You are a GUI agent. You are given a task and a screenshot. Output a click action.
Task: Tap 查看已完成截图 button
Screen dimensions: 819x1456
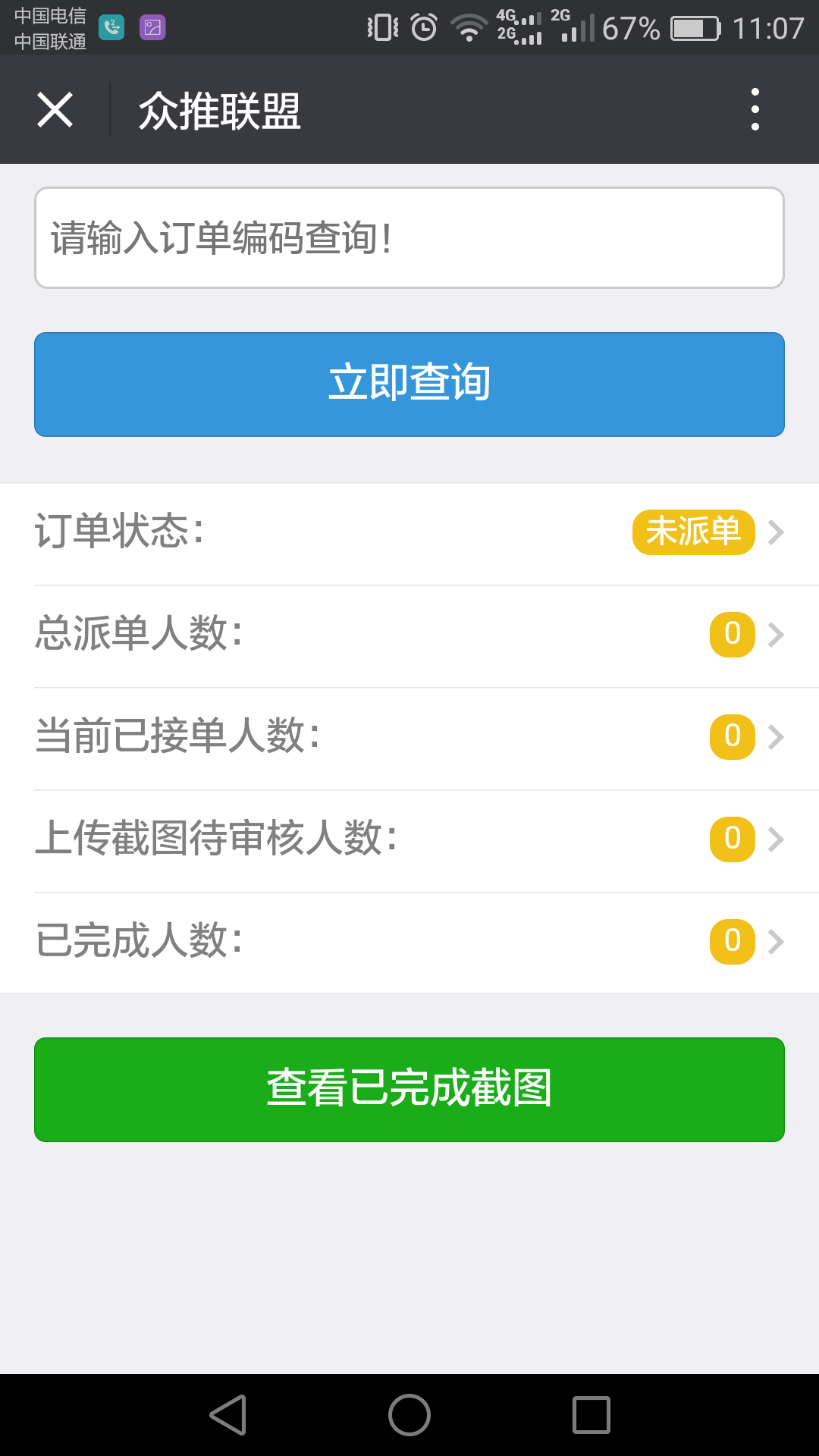click(x=409, y=1090)
